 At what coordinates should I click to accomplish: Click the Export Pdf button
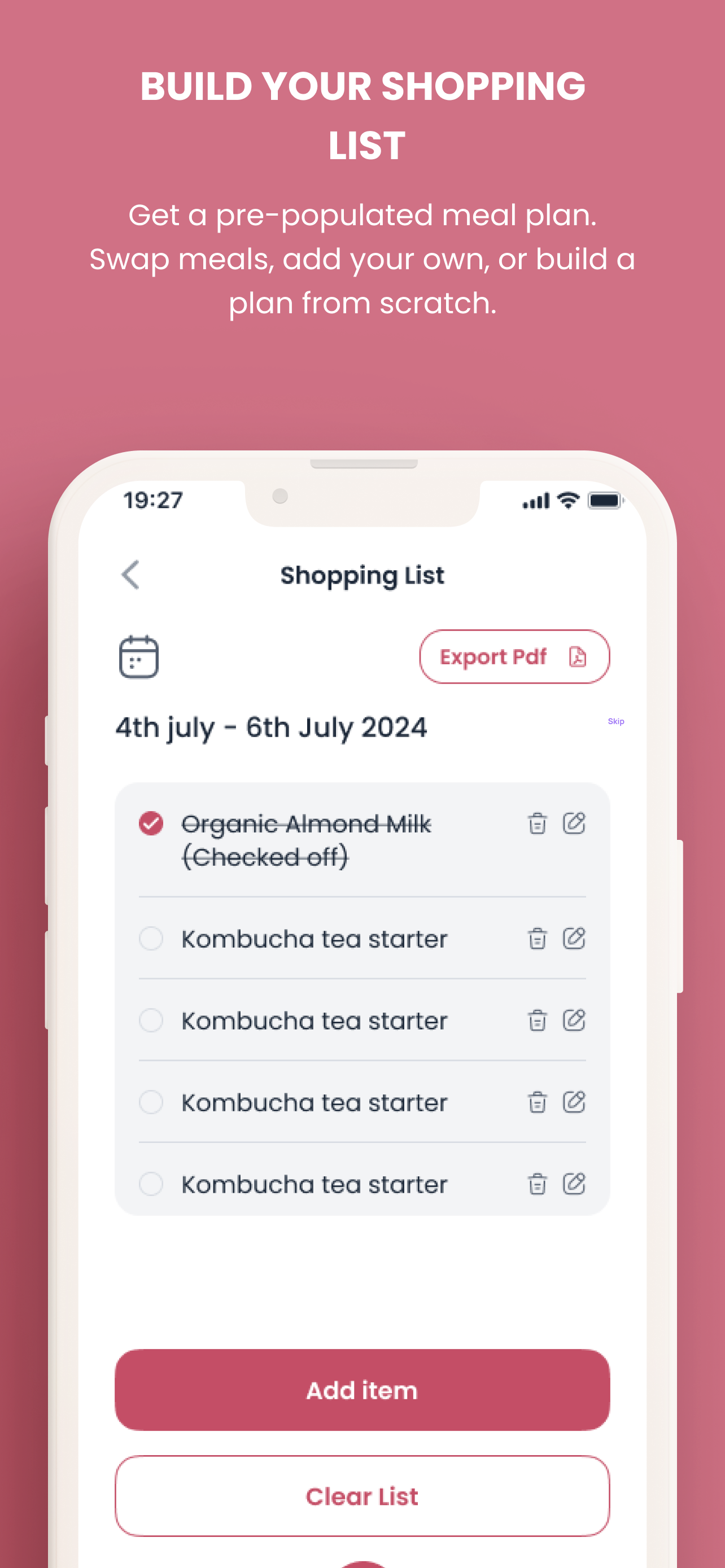(x=514, y=657)
